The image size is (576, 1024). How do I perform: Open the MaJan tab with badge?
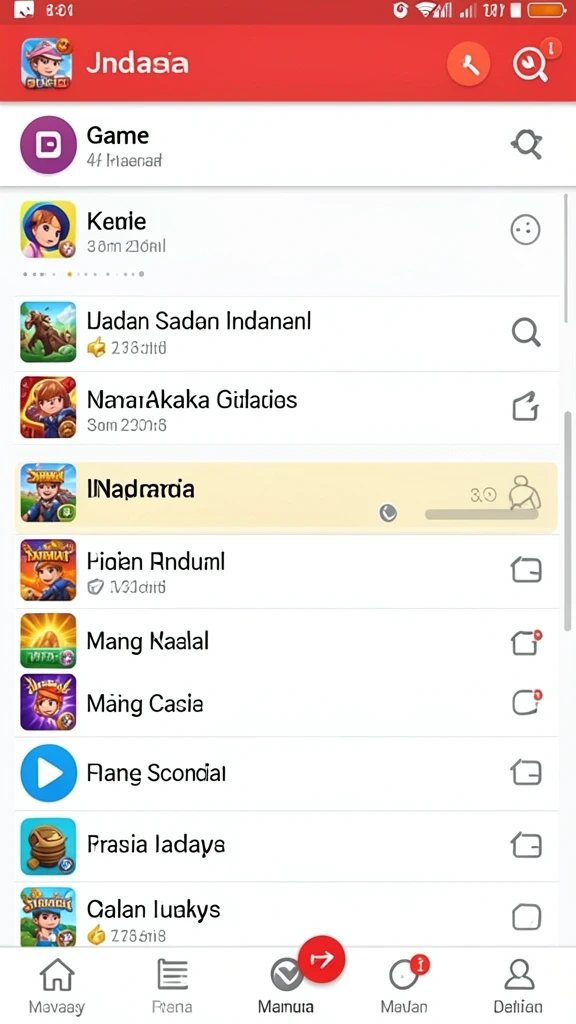(405, 986)
